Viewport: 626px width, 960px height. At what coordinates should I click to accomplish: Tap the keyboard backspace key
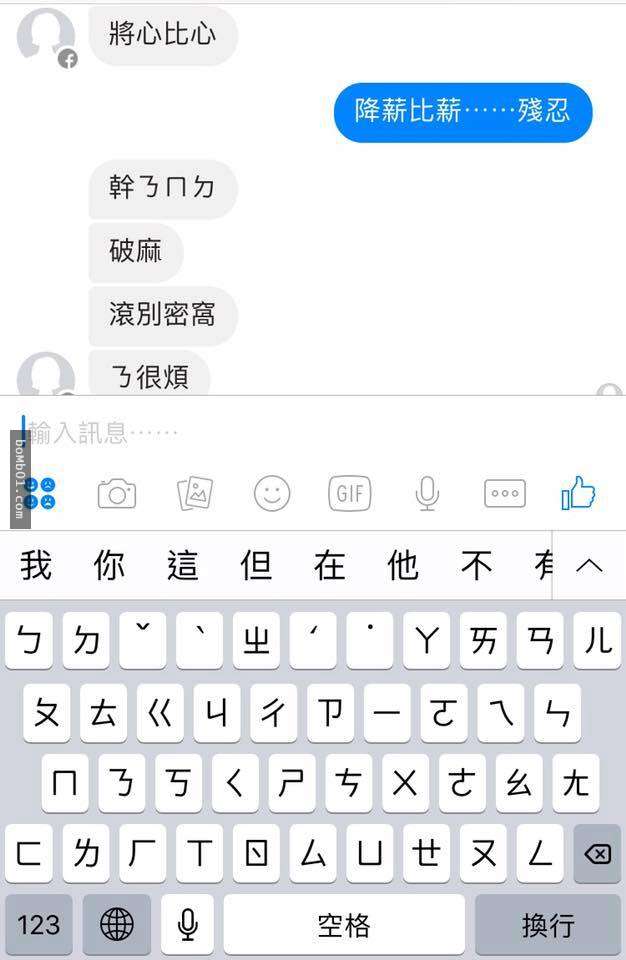pos(597,854)
